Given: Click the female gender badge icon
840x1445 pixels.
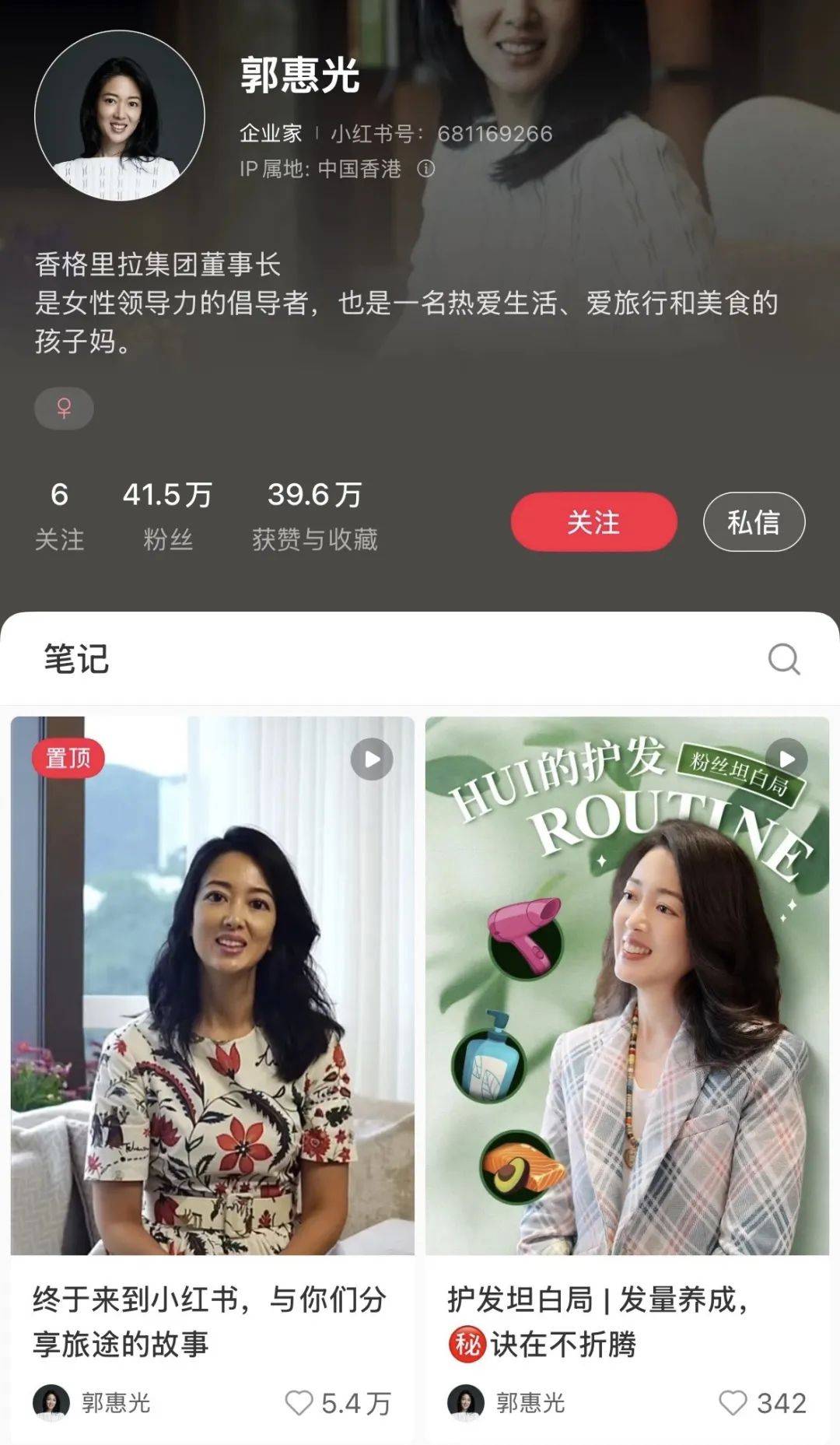Looking at the screenshot, I should tap(65, 408).
